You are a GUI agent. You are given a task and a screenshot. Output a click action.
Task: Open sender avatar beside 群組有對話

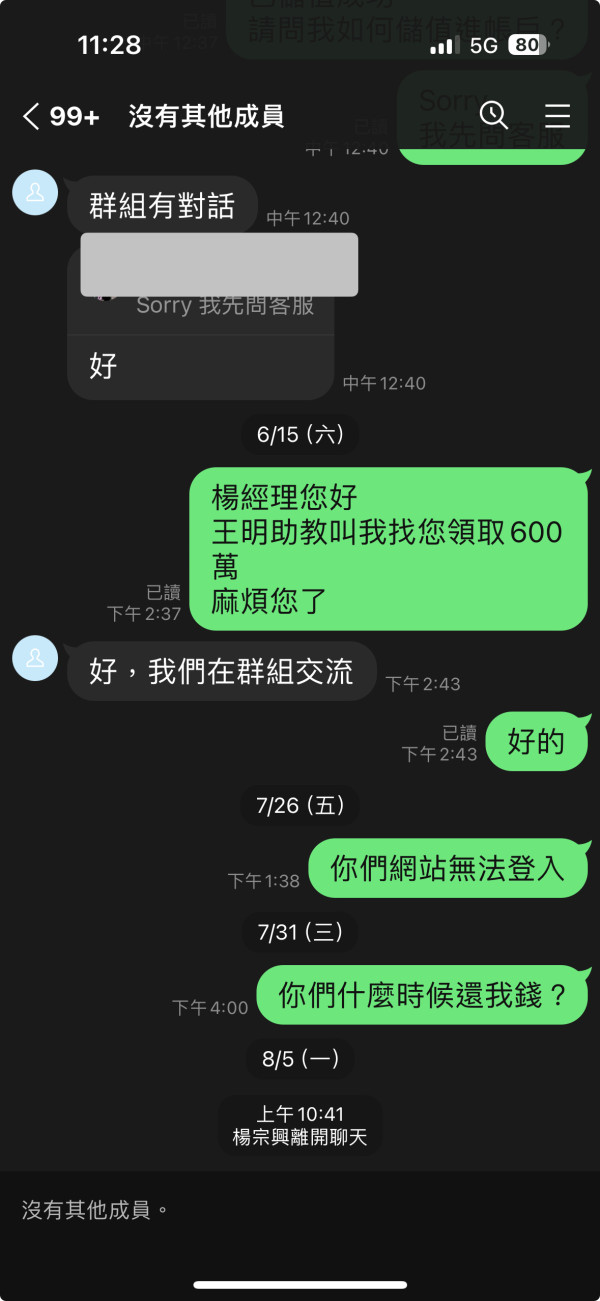35,191
